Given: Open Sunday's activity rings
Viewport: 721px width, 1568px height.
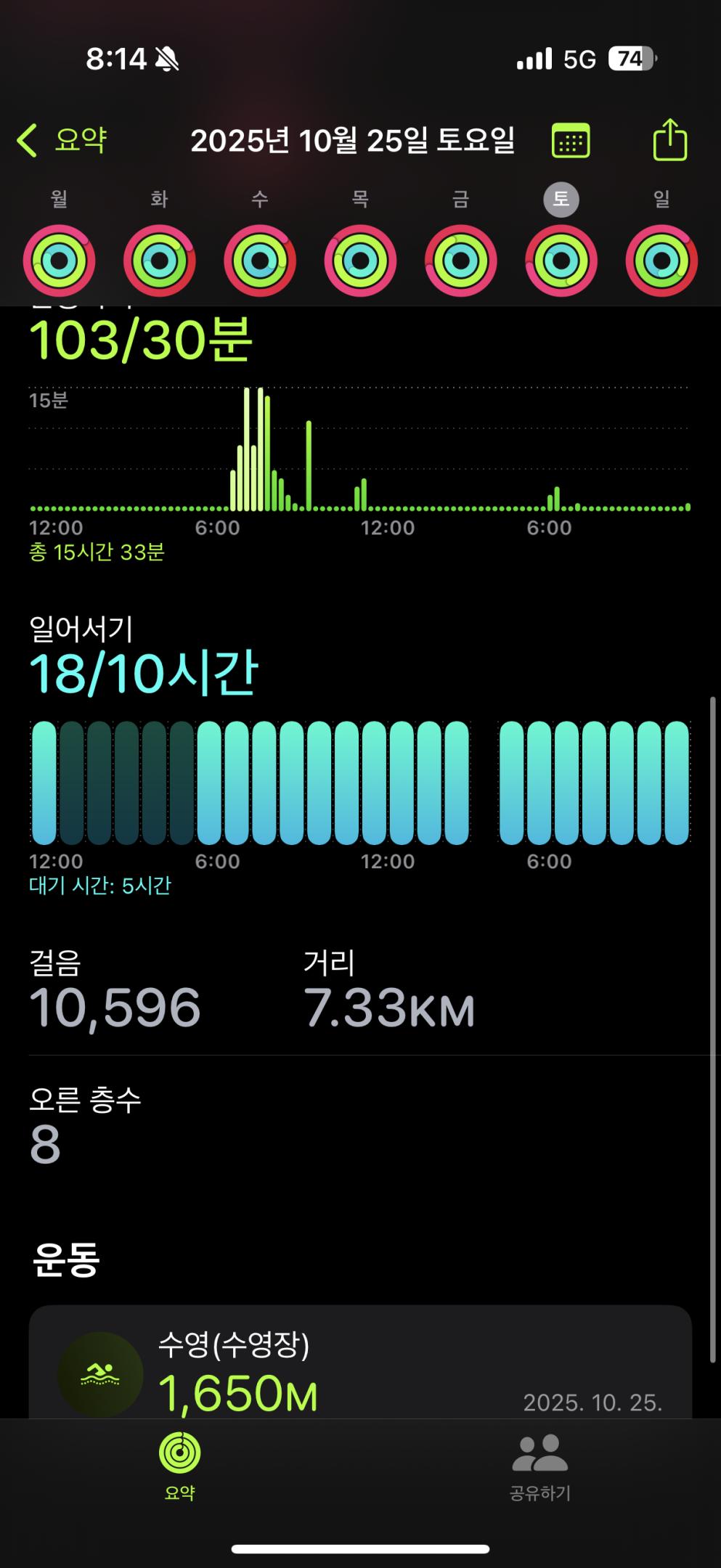Looking at the screenshot, I should [661, 260].
